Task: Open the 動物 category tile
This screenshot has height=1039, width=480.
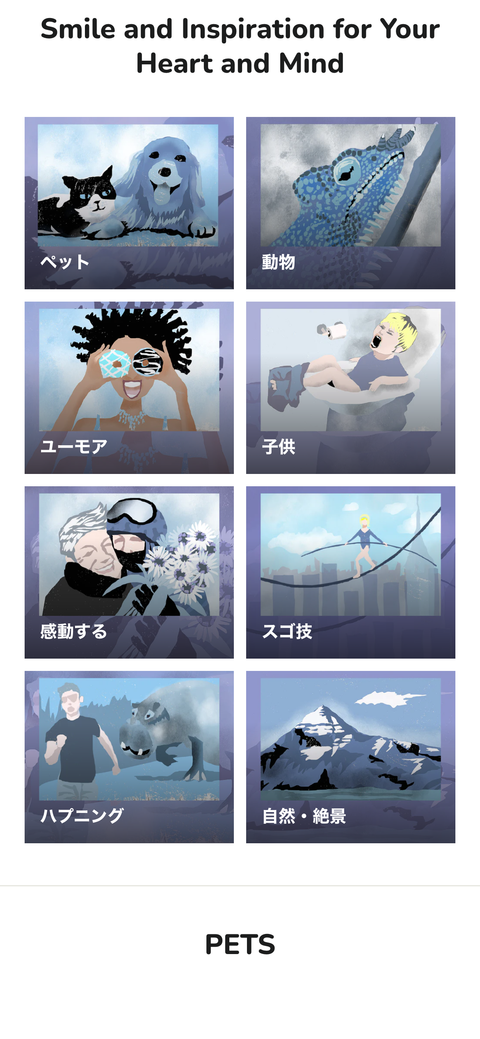Action: coord(351,203)
